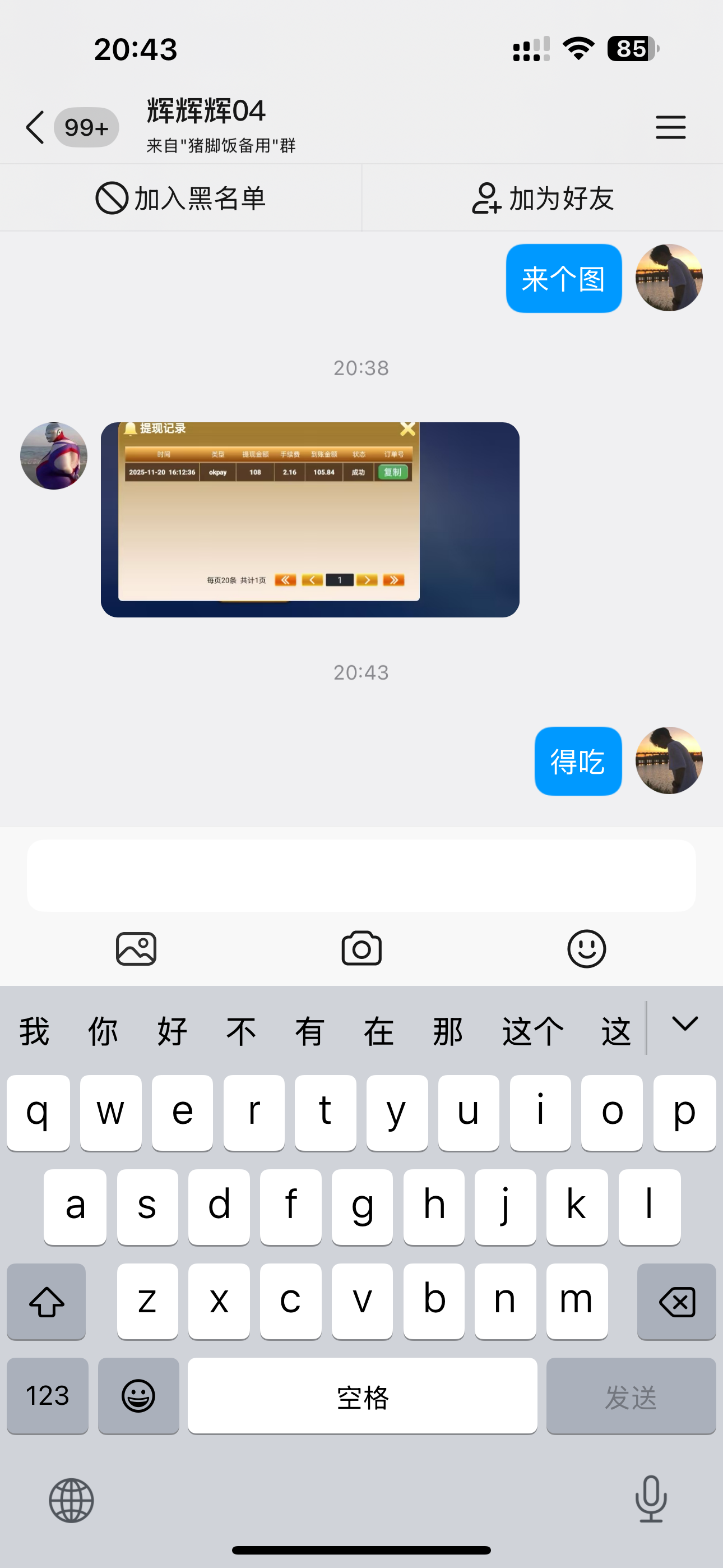Start voice dictation with the microphone
Screen dimensions: 723x1568
click(651, 1499)
